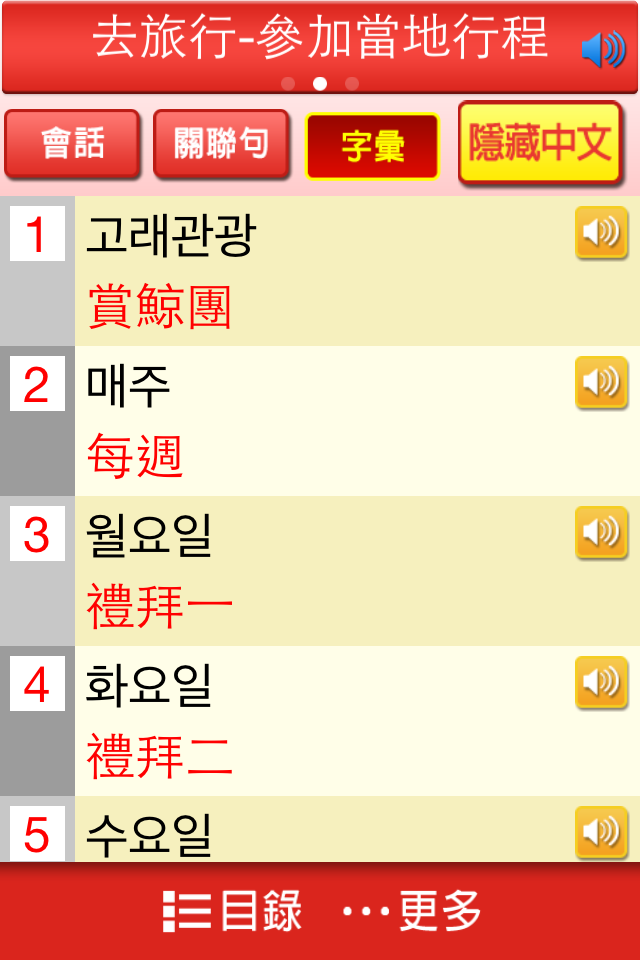This screenshot has height=960, width=640.
Task: Select the 禮拜二 vocabulary entry
Action: [x=357, y=721]
